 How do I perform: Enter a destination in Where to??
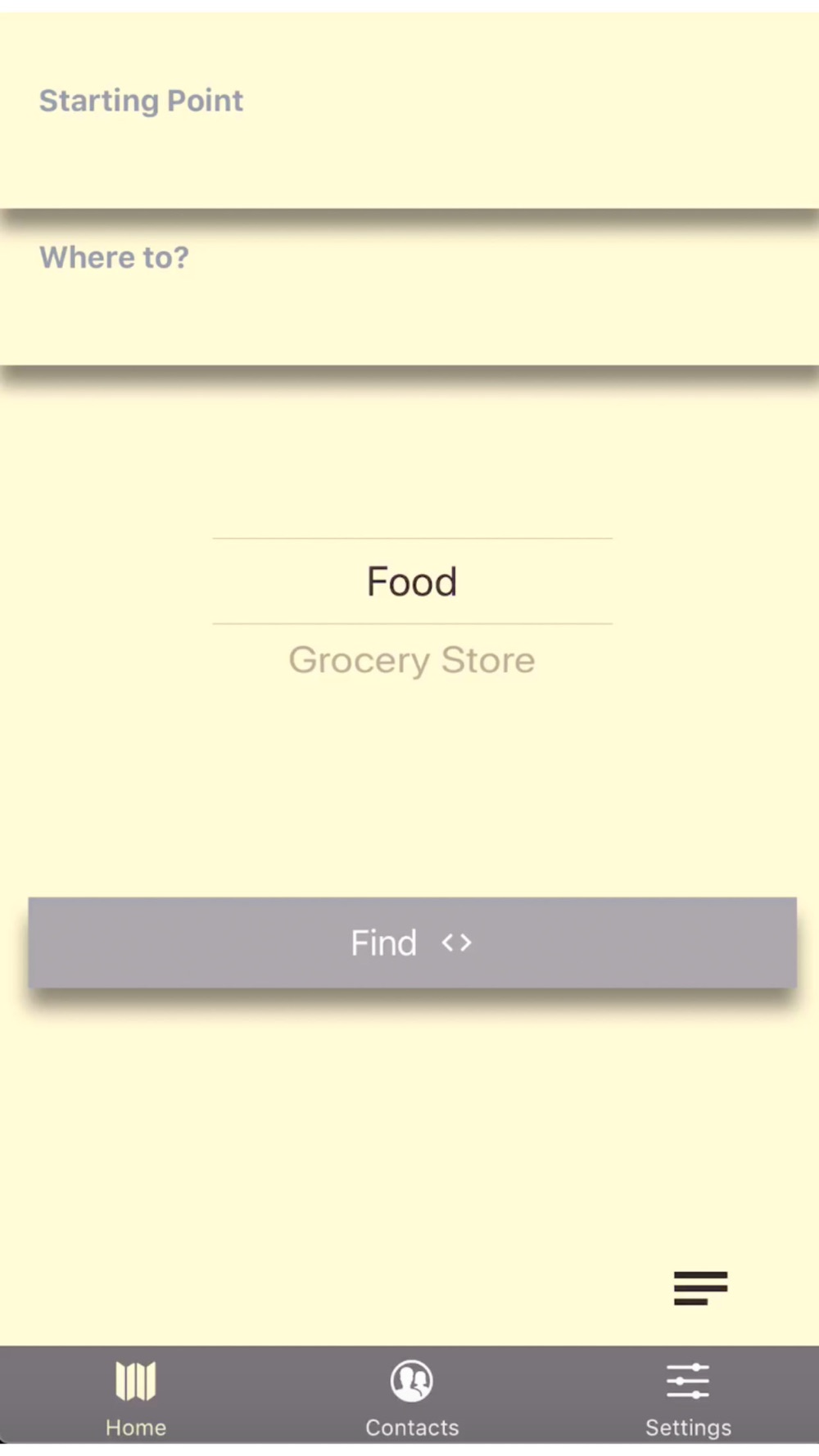click(x=409, y=287)
